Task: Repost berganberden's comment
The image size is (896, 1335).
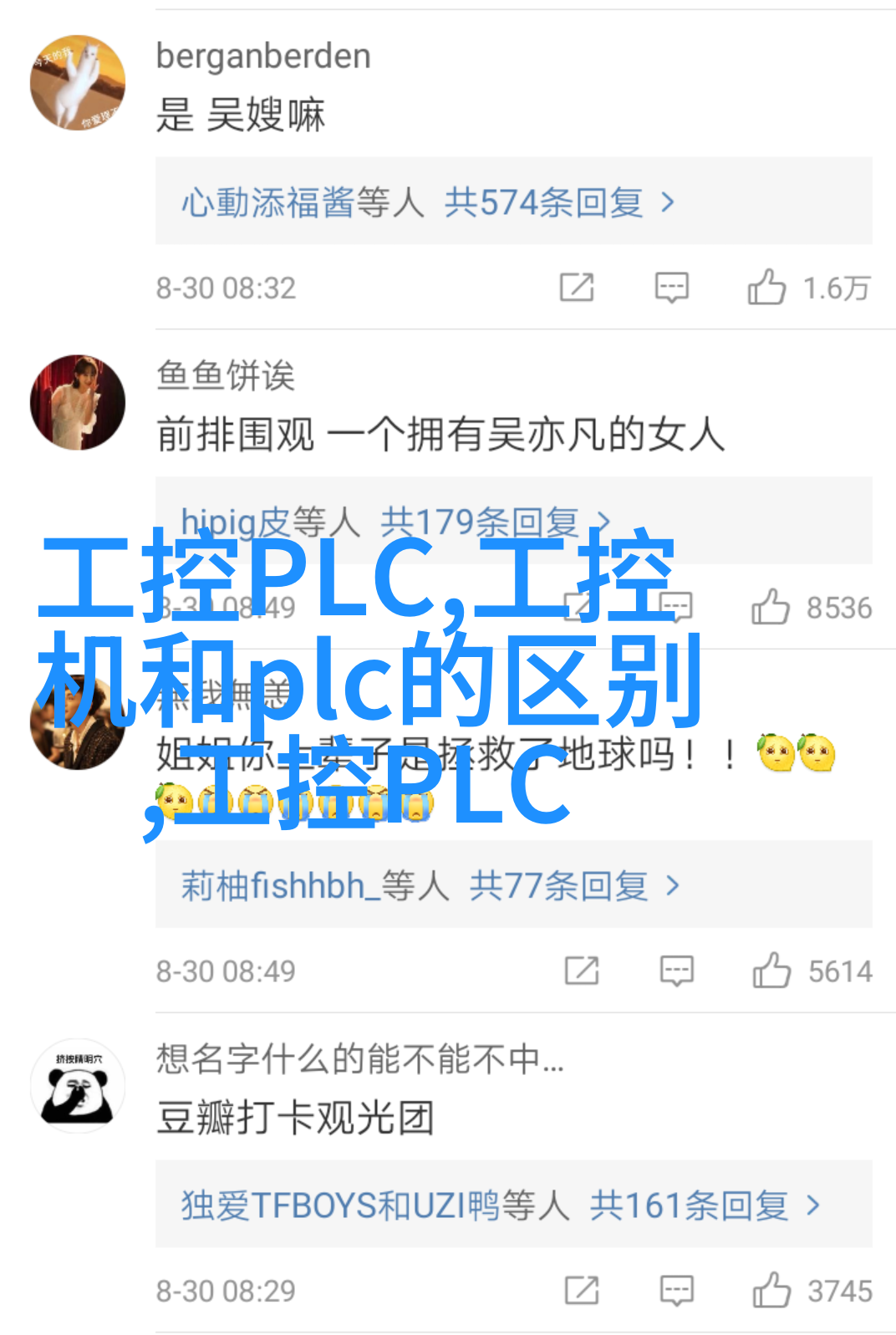Action: [x=577, y=288]
